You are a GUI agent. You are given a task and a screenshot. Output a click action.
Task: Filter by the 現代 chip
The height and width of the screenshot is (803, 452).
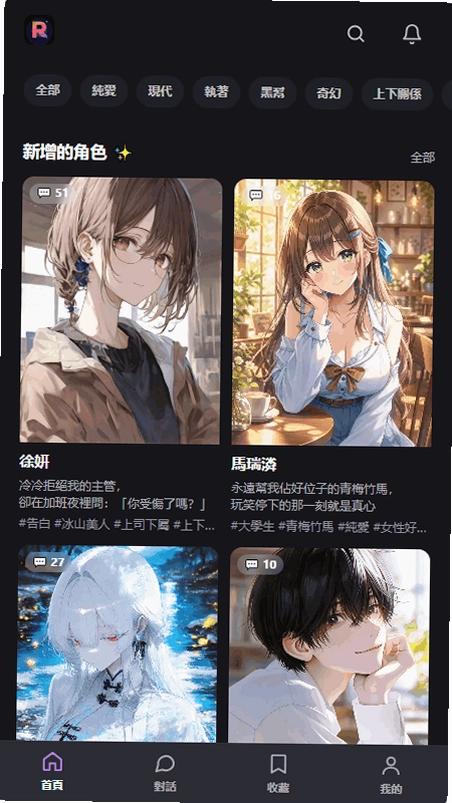(160, 92)
